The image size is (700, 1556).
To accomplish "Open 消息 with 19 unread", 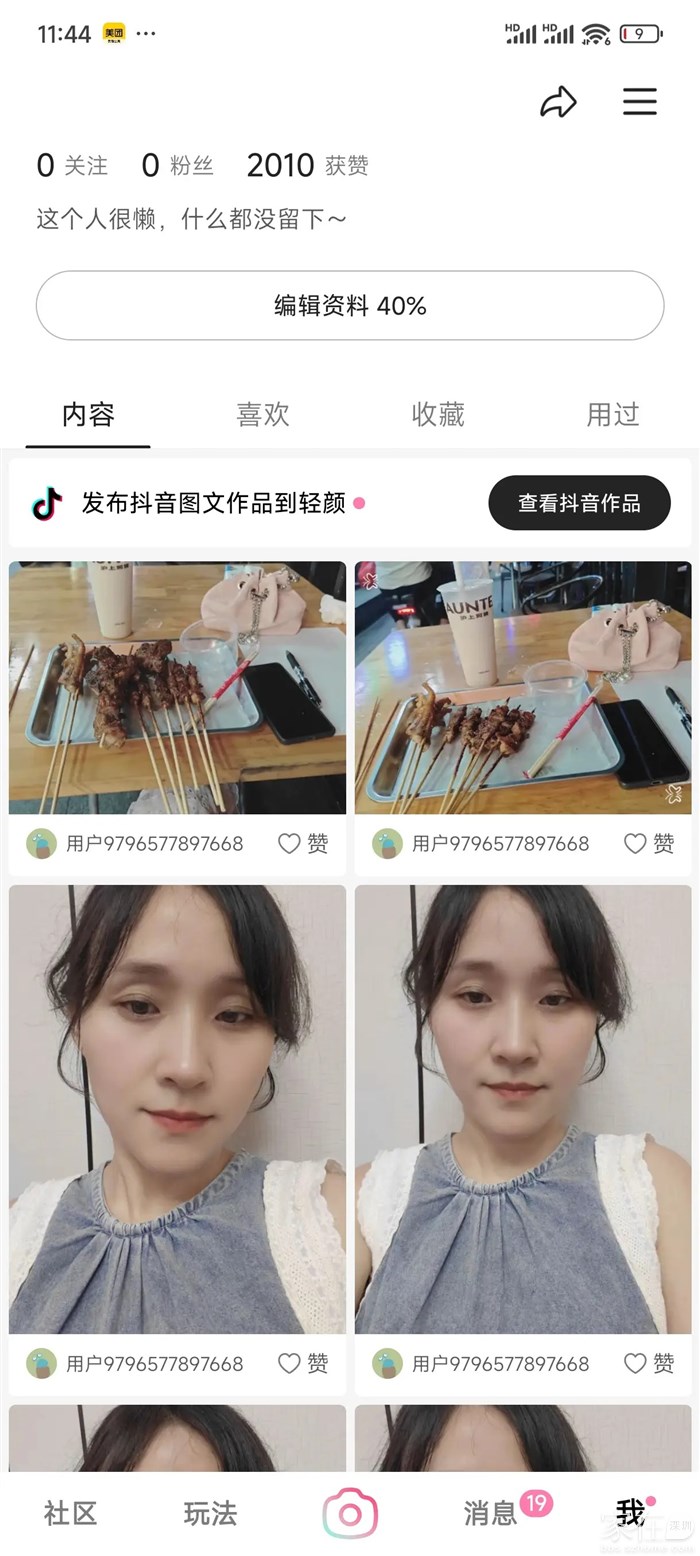I will 492,1513.
